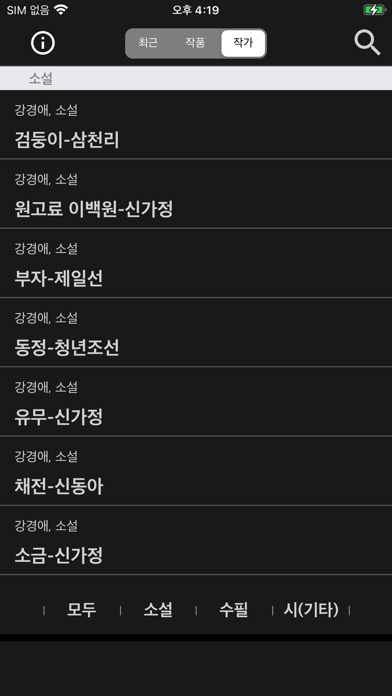The image size is (392, 696).
Task: Open the info icon
Action: [43, 44]
